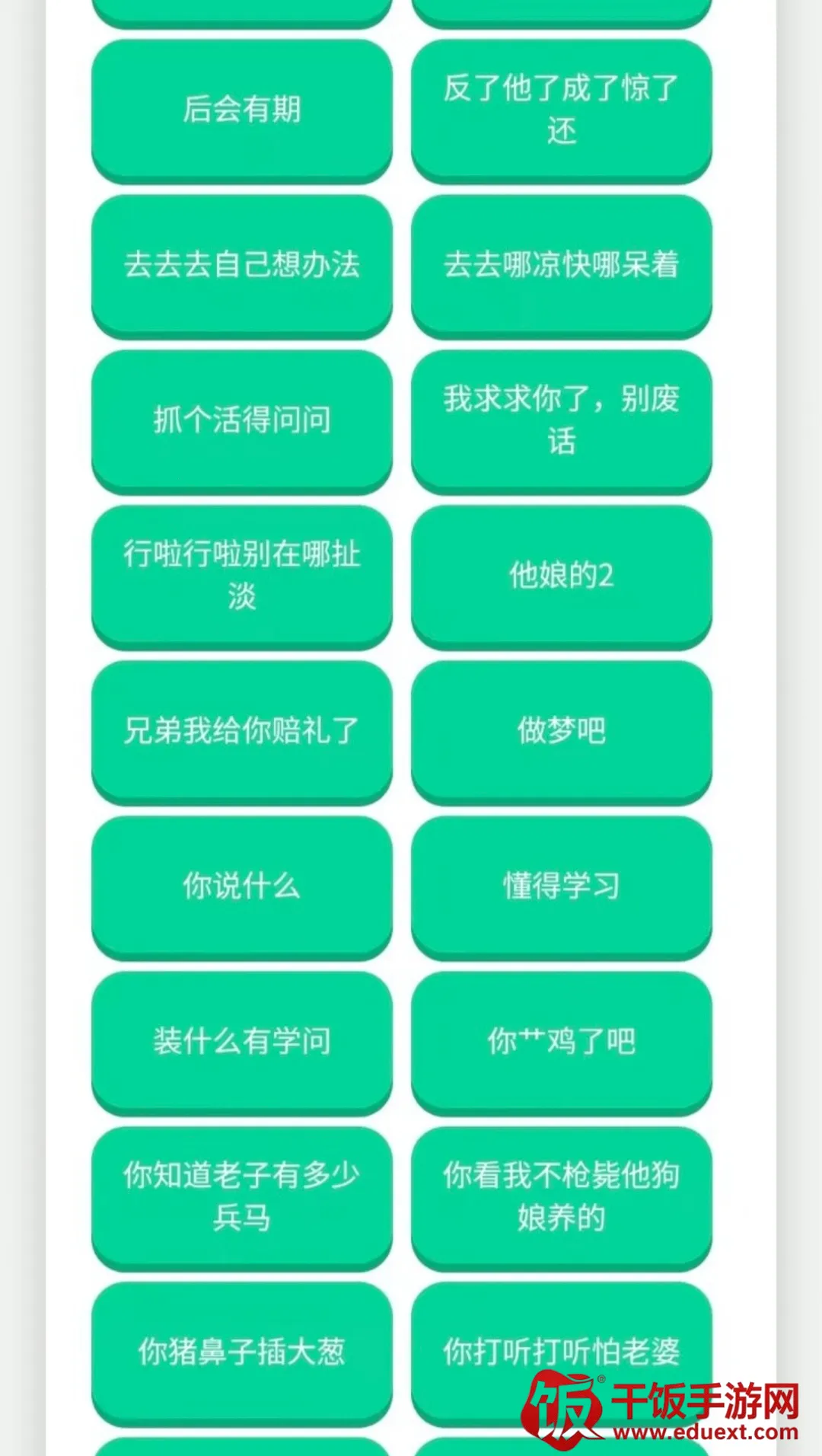Select the 你猪鼻子插大葱 button
The width and height of the screenshot is (822, 1456).
coord(241,1352)
